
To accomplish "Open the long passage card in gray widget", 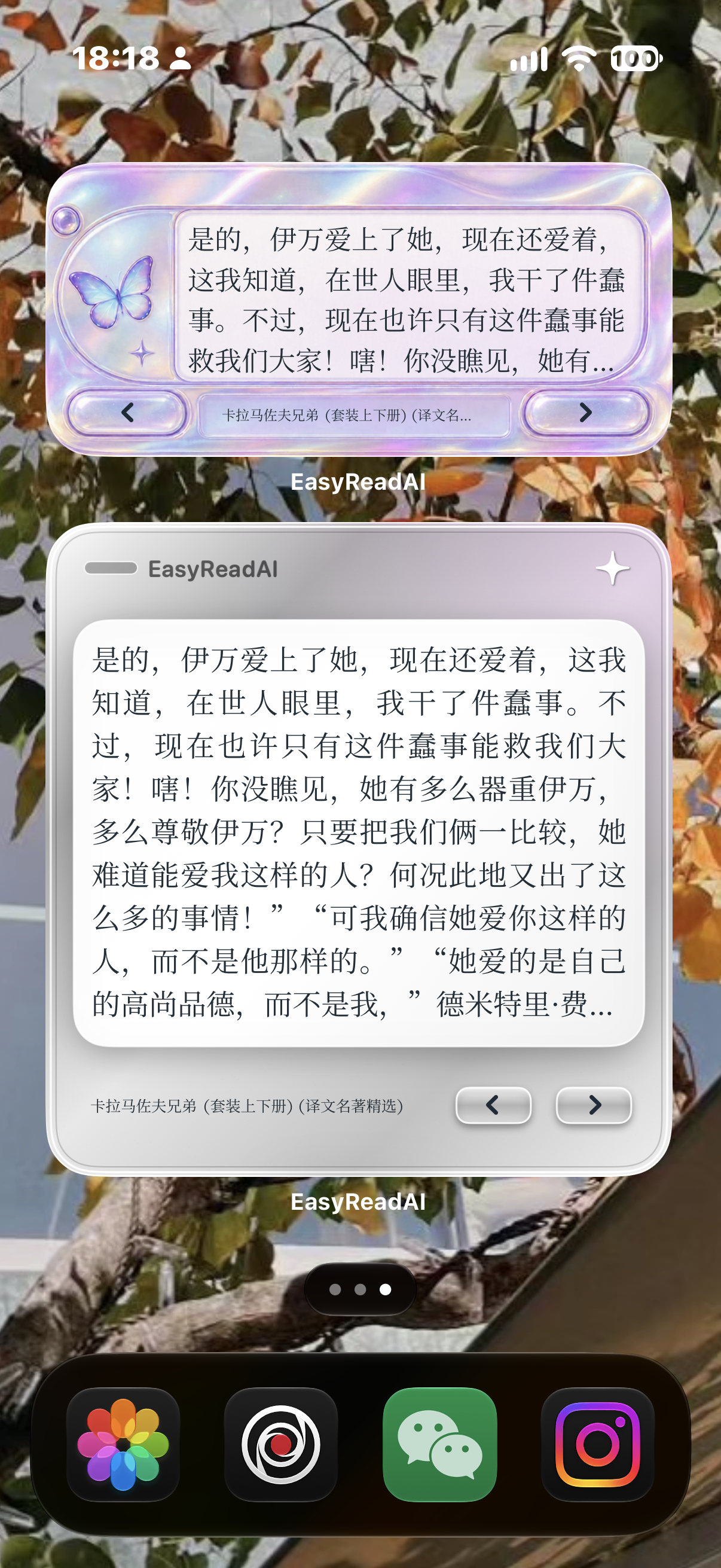I will coord(359,832).
